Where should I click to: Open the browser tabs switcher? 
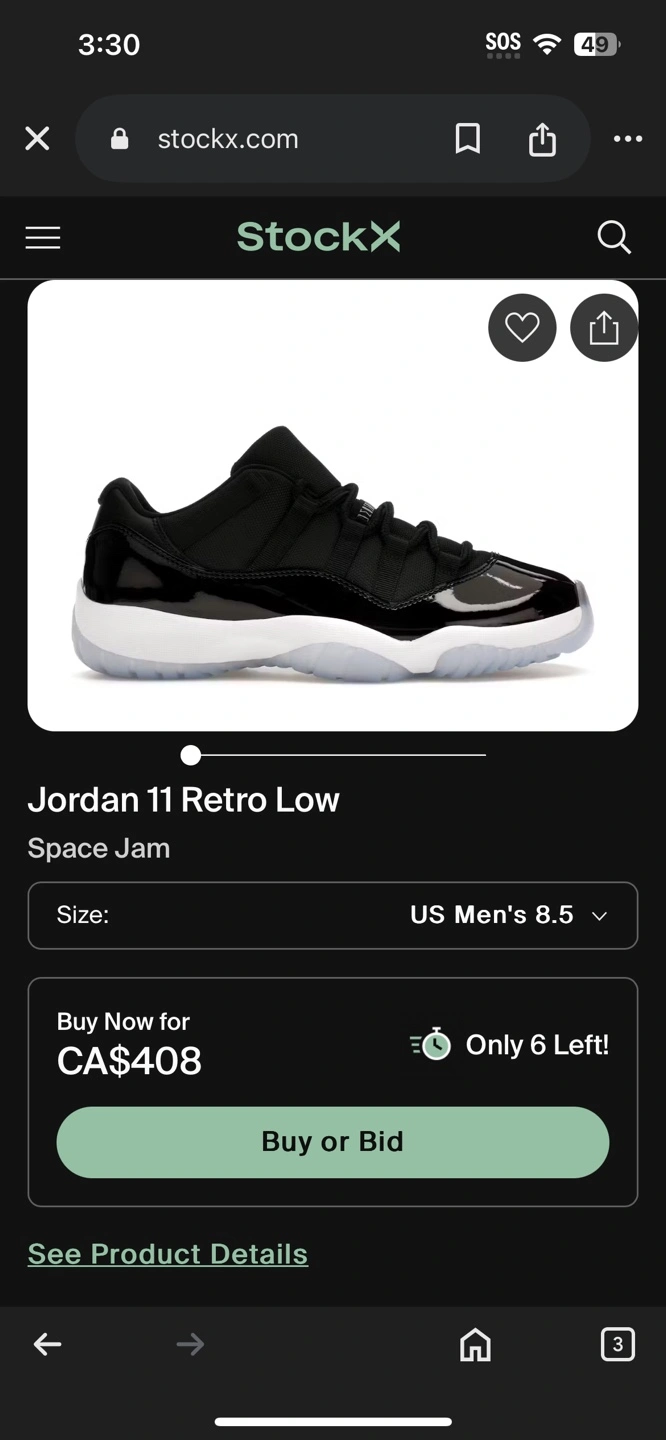point(617,1345)
